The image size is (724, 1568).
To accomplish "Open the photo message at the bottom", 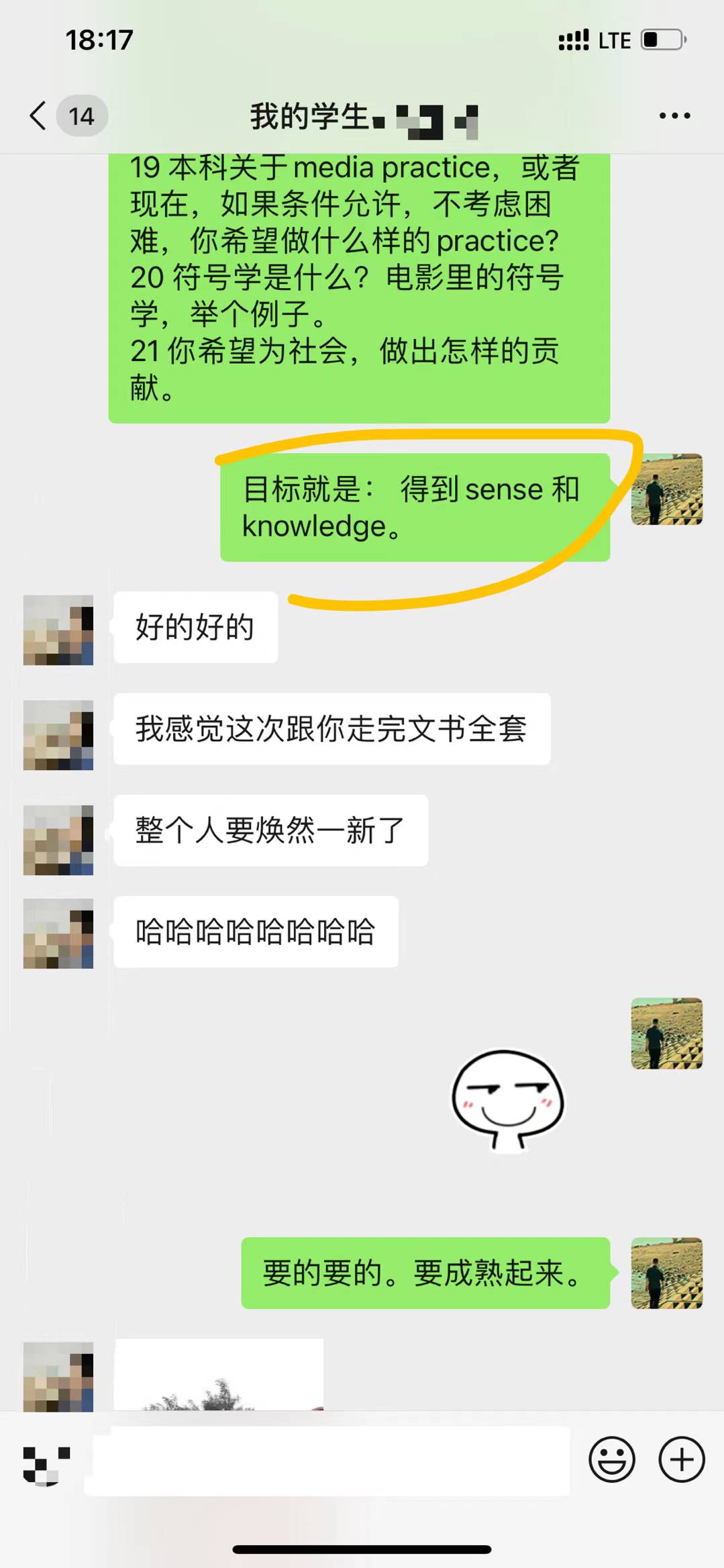I will (219, 1375).
